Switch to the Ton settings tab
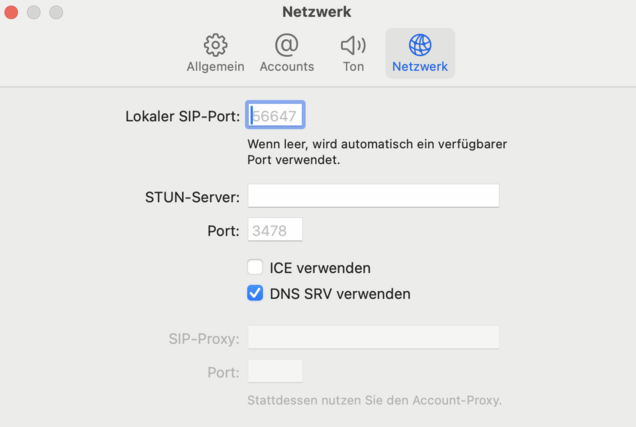636x427 pixels. (353, 54)
